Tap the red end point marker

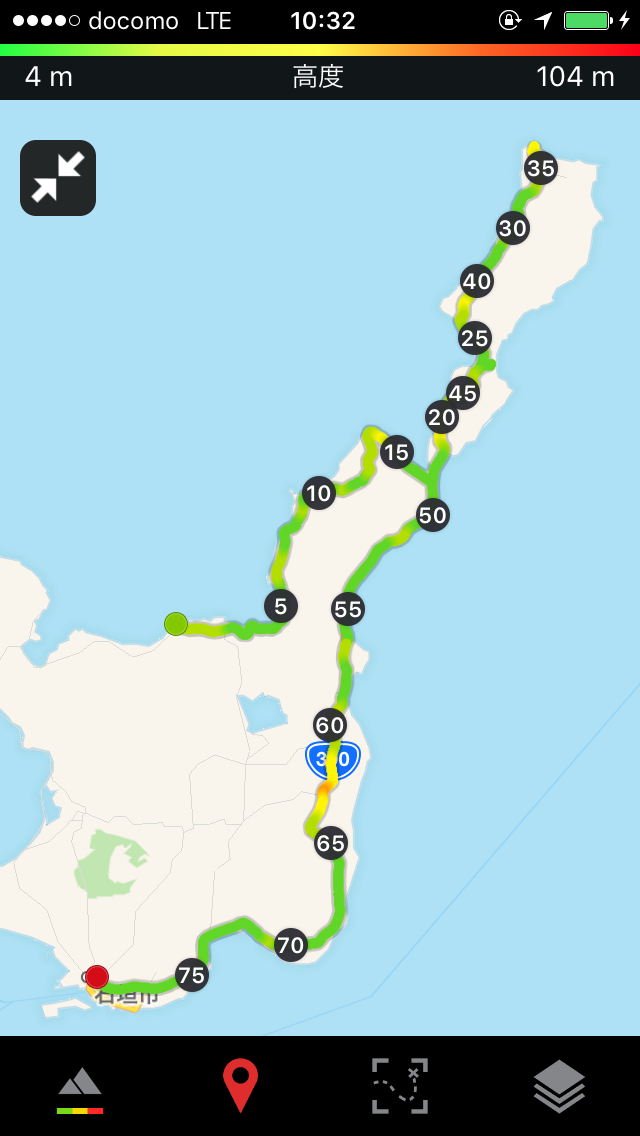point(96,977)
